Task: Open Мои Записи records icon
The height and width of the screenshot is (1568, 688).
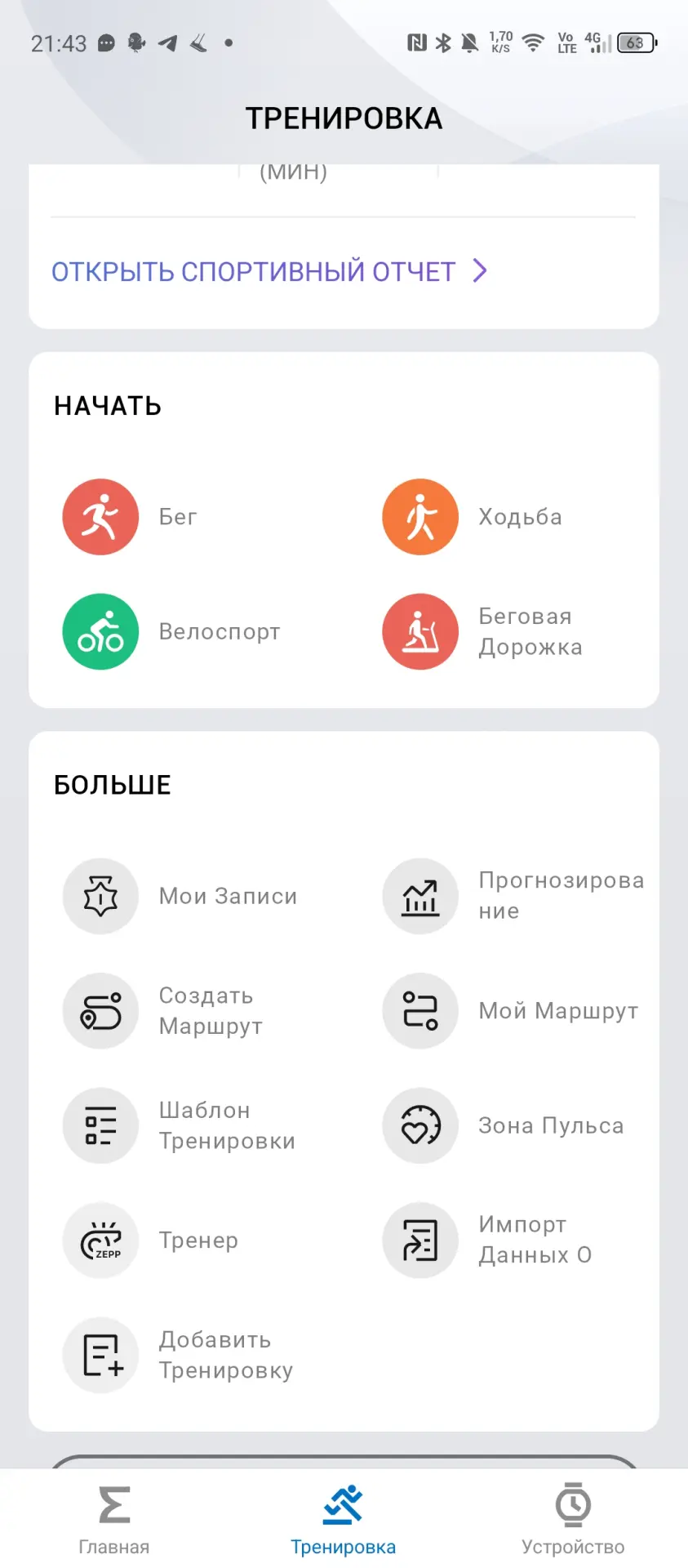Action: (x=100, y=896)
